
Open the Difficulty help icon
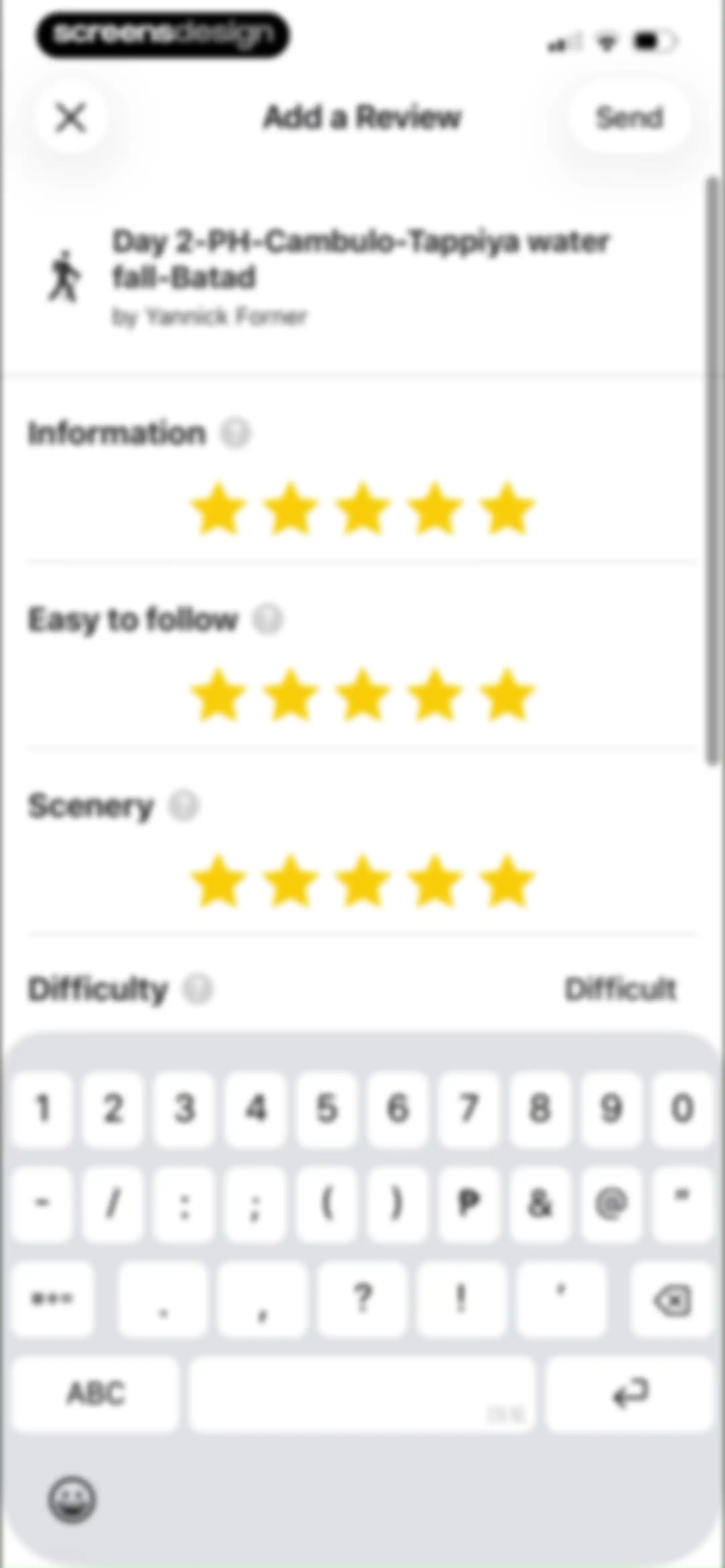tap(198, 989)
